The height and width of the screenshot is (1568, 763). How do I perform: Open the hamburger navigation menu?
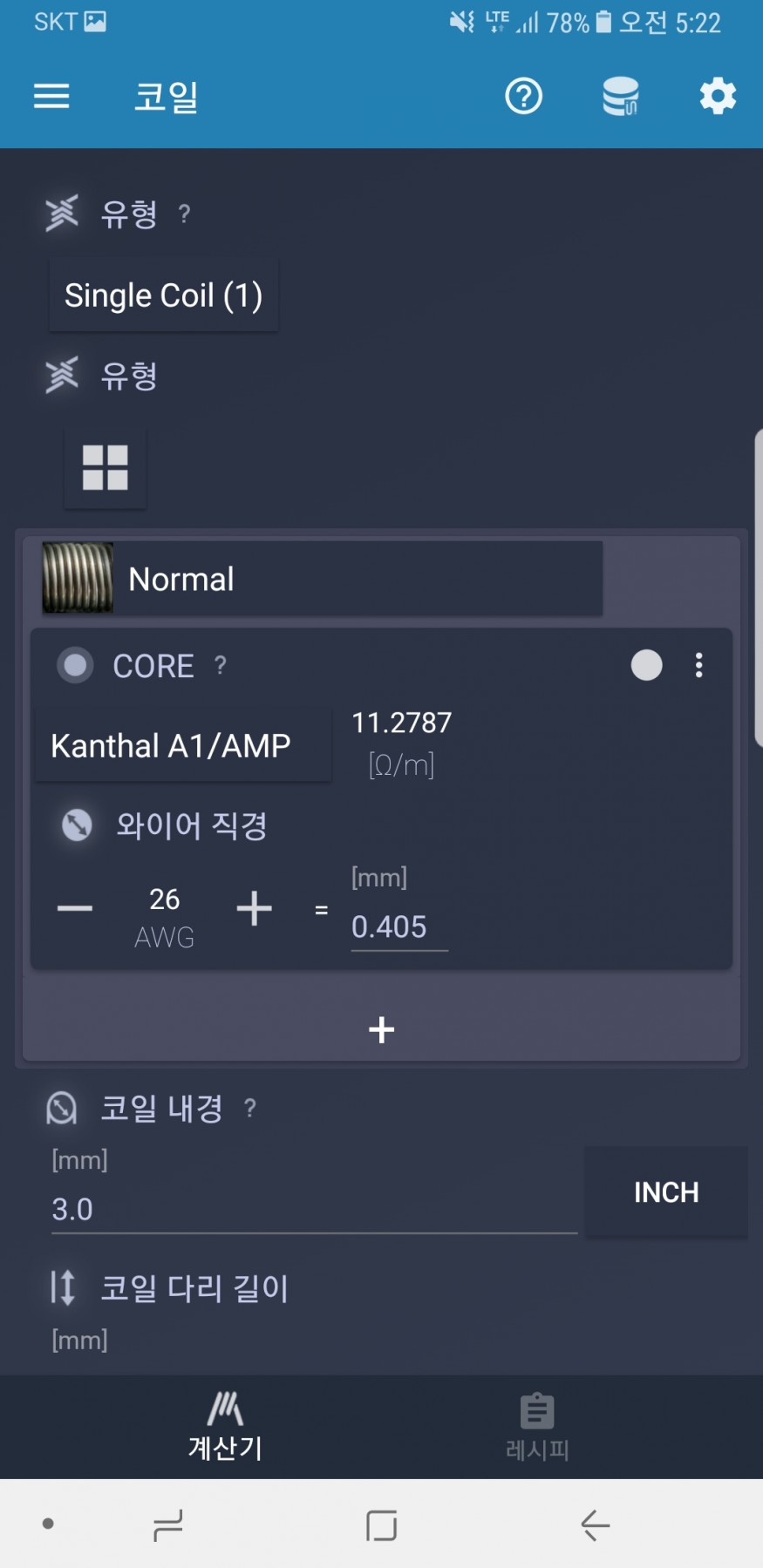pos(51,96)
